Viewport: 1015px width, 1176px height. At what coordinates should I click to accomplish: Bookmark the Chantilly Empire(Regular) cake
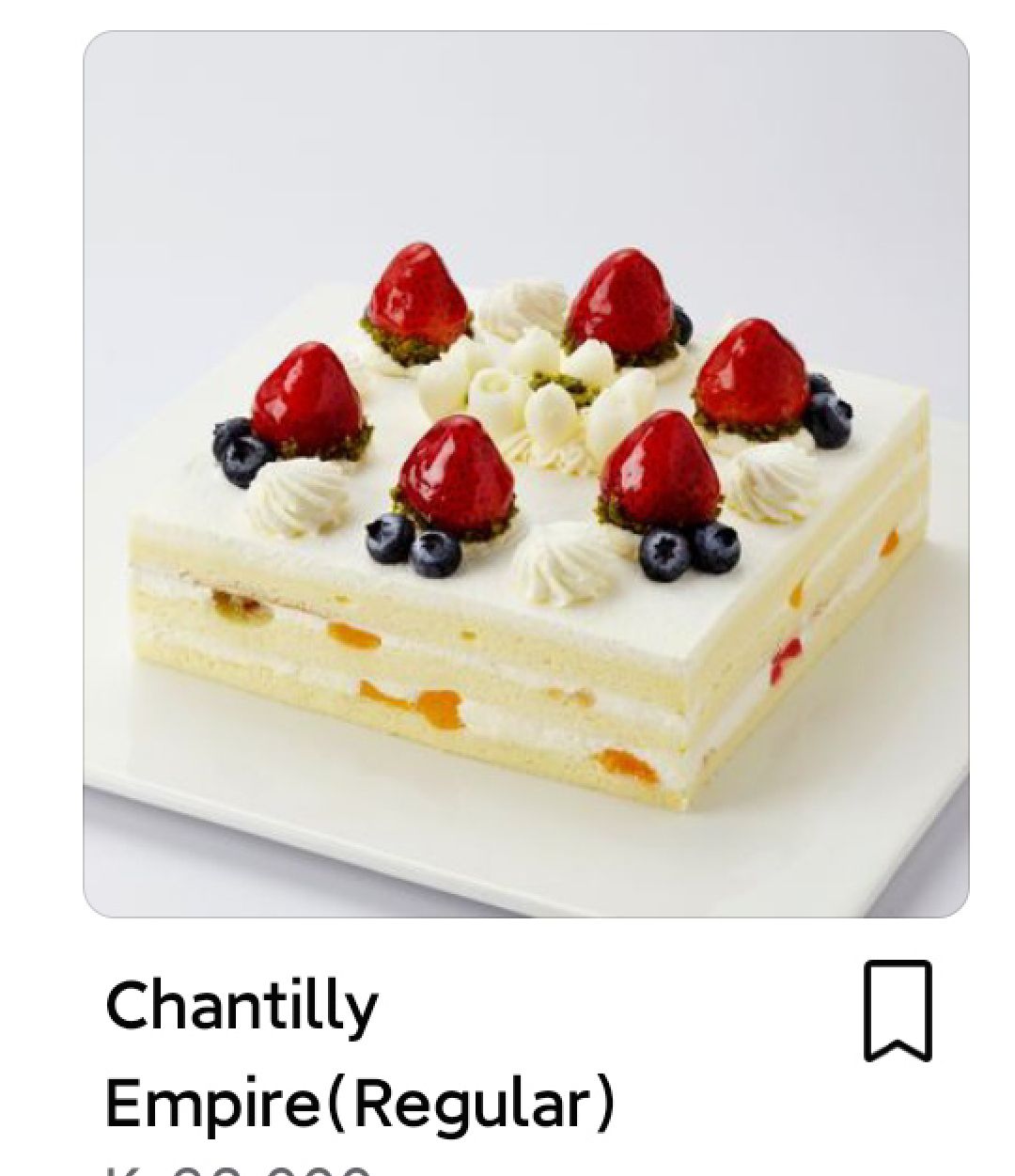898,1011
